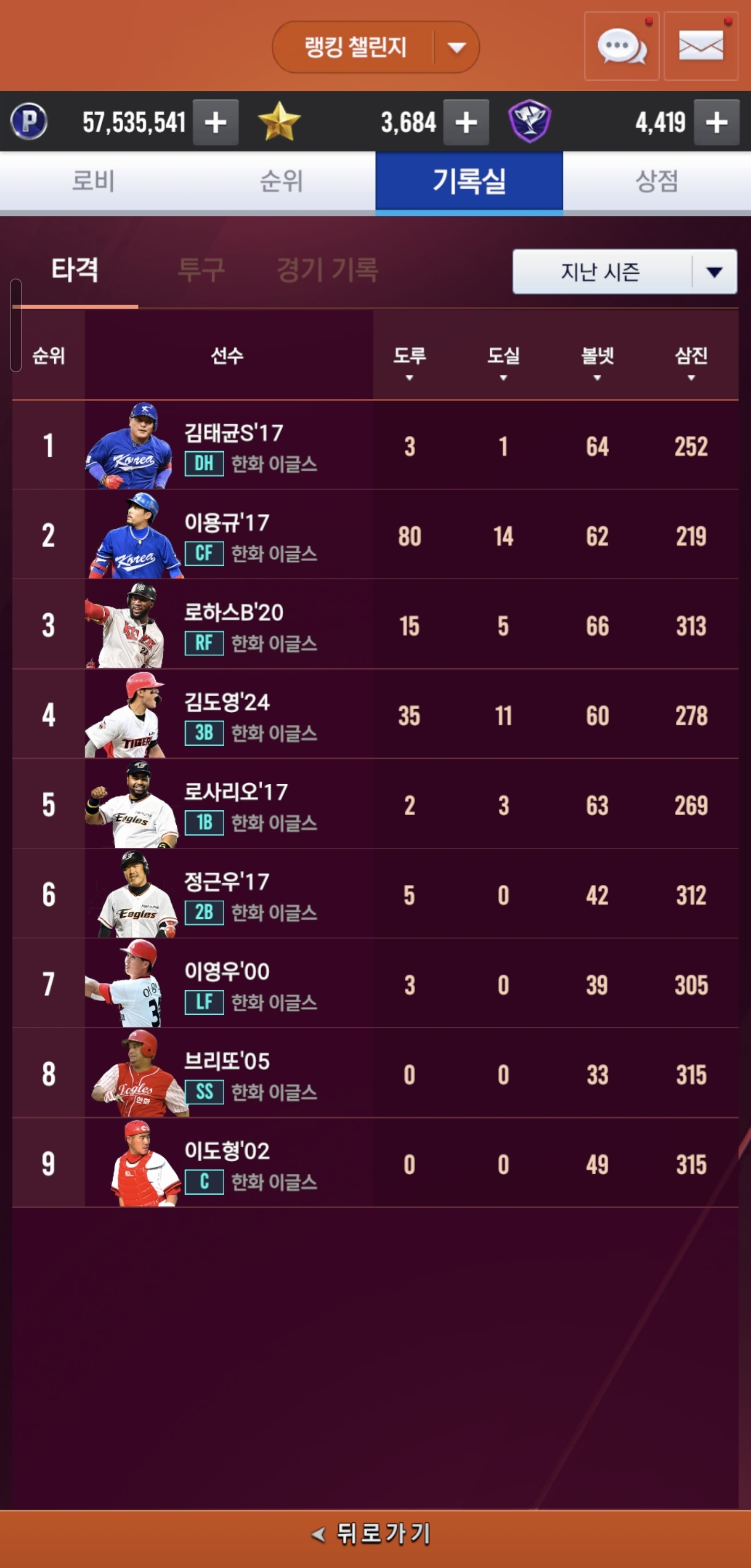Add trophy currency with plus button
The image size is (751, 1568).
coord(716,123)
